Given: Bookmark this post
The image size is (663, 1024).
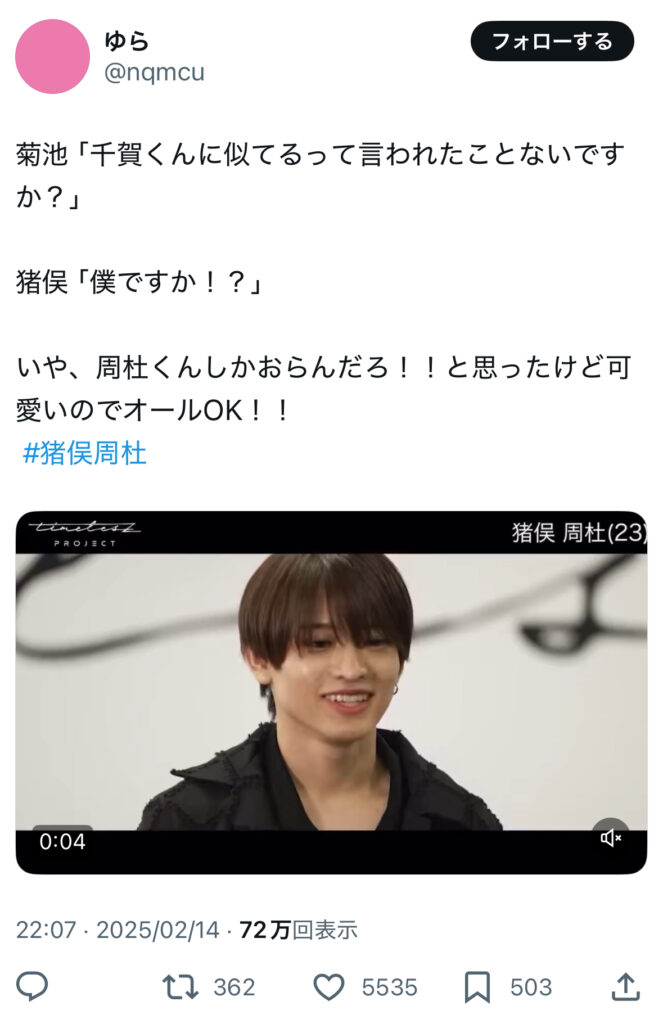Looking at the screenshot, I should 477,987.
